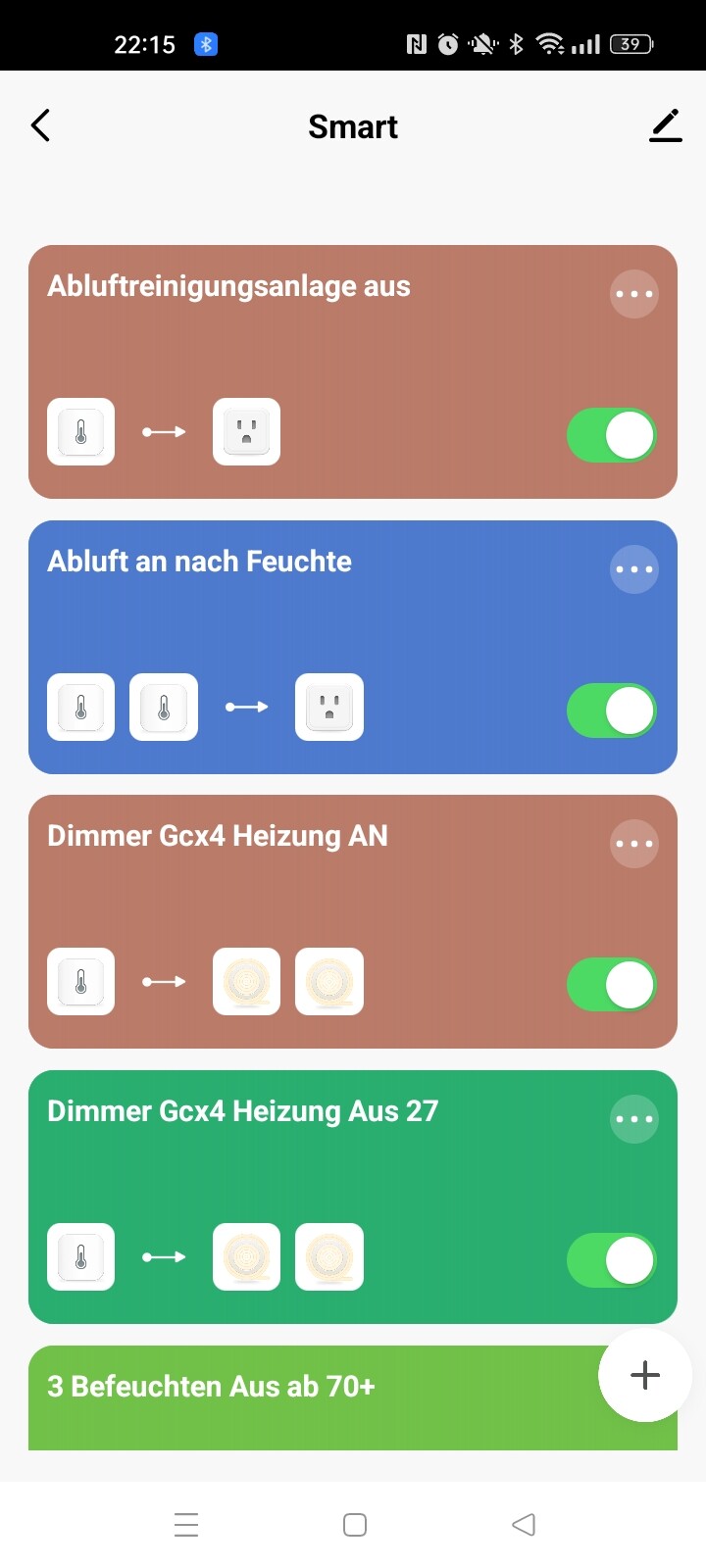Open the Dimmer Gcx4 Heizung AN card
Image resolution: width=706 pixels, height=1568 pixels.
pyautogui.click(x=353, y=921)
